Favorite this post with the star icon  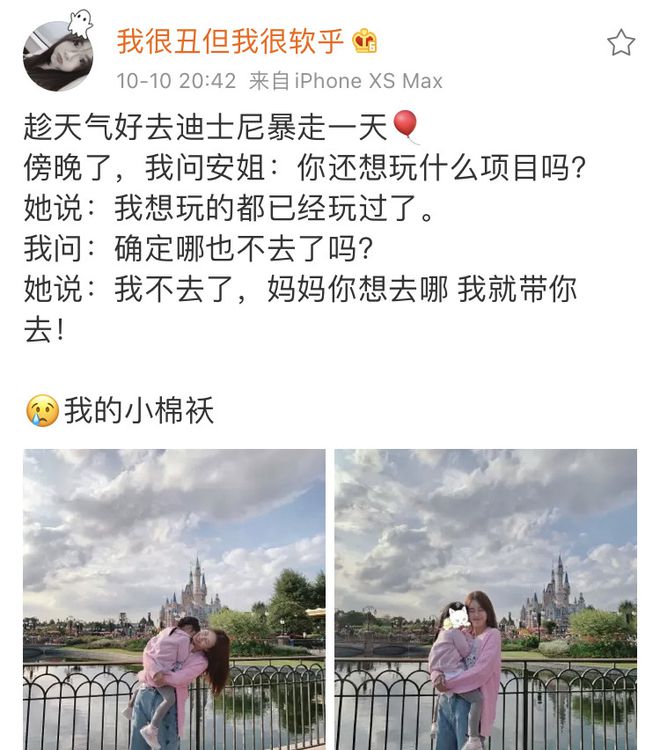click(621, 43)
